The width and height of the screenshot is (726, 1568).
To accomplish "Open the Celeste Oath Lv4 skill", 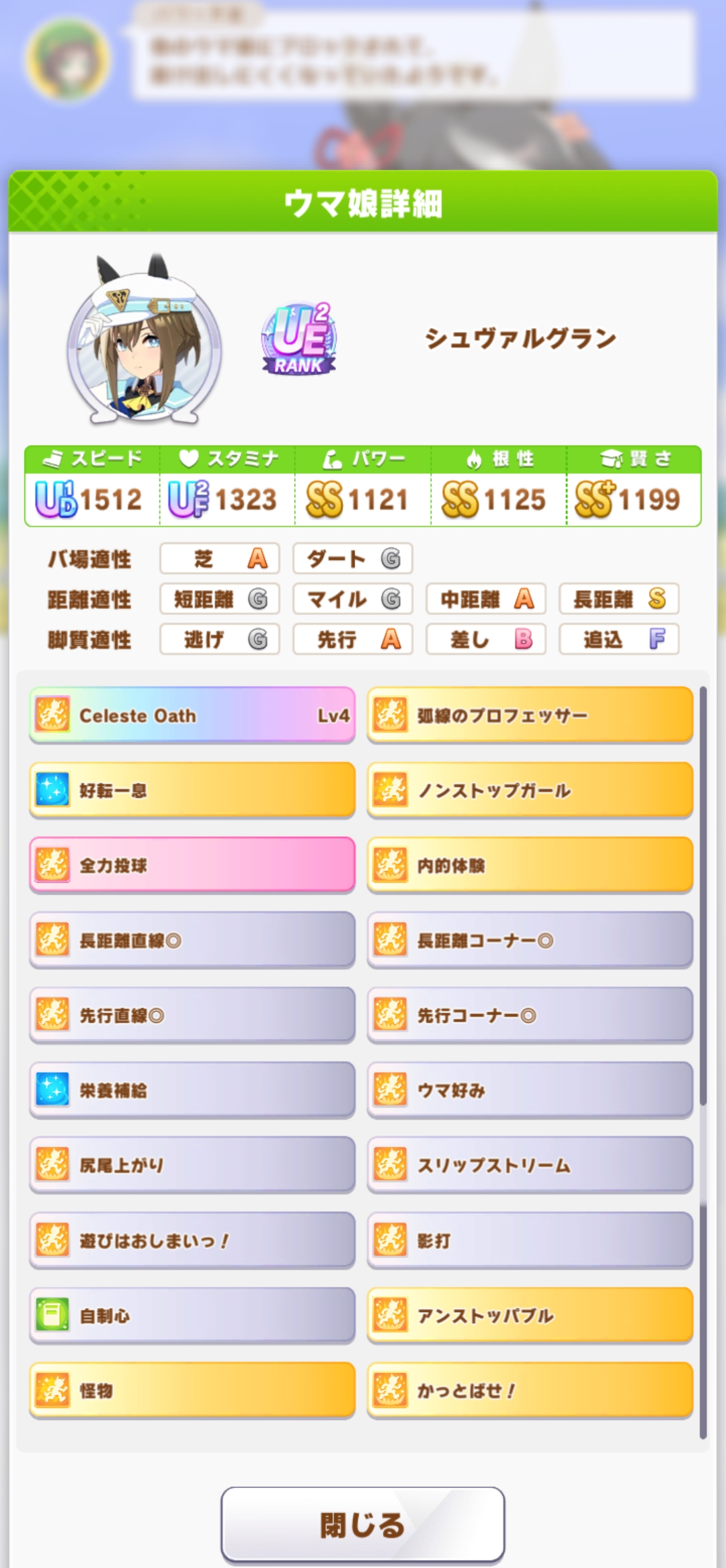I will coord(192,715).
